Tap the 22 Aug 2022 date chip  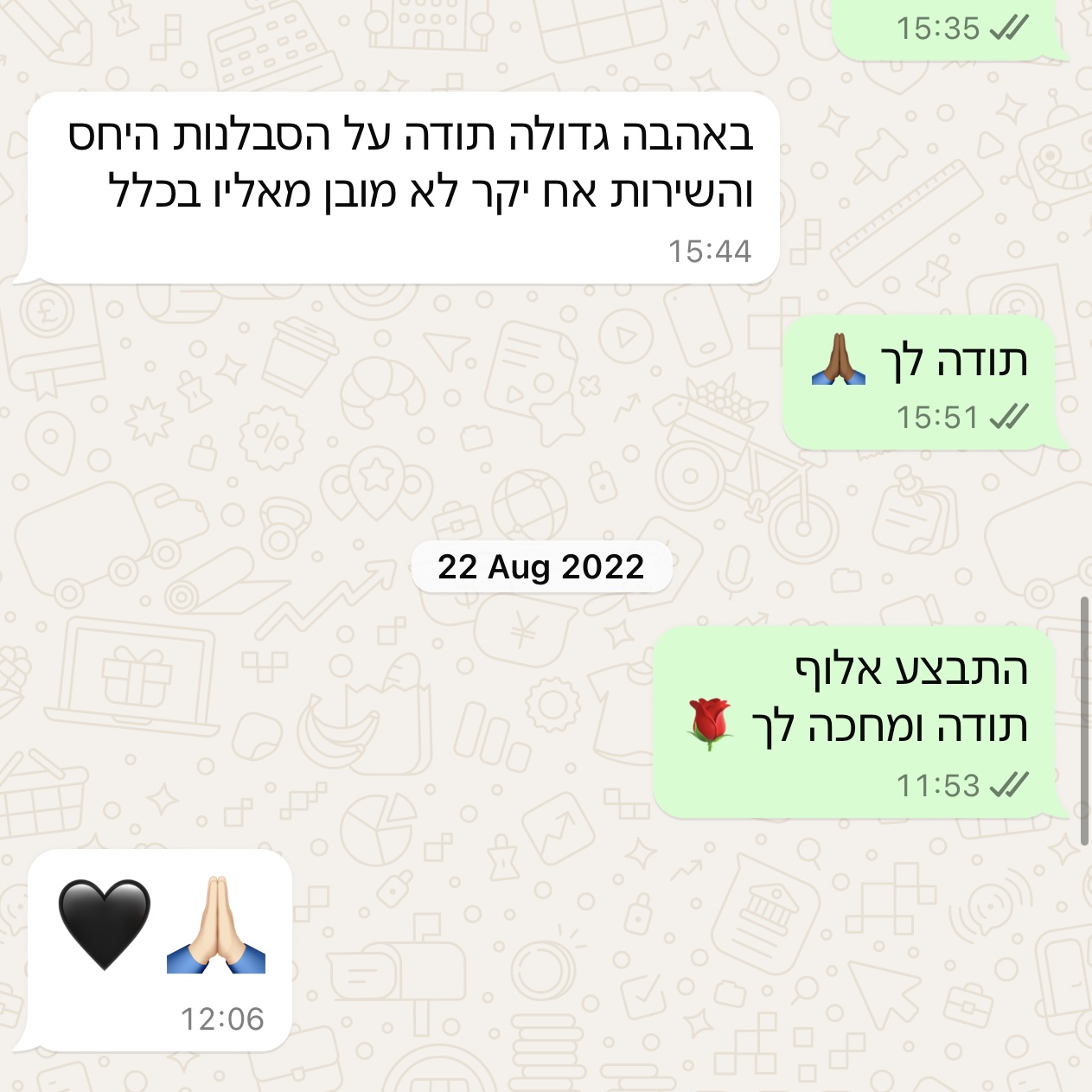(x=541, y=567)
